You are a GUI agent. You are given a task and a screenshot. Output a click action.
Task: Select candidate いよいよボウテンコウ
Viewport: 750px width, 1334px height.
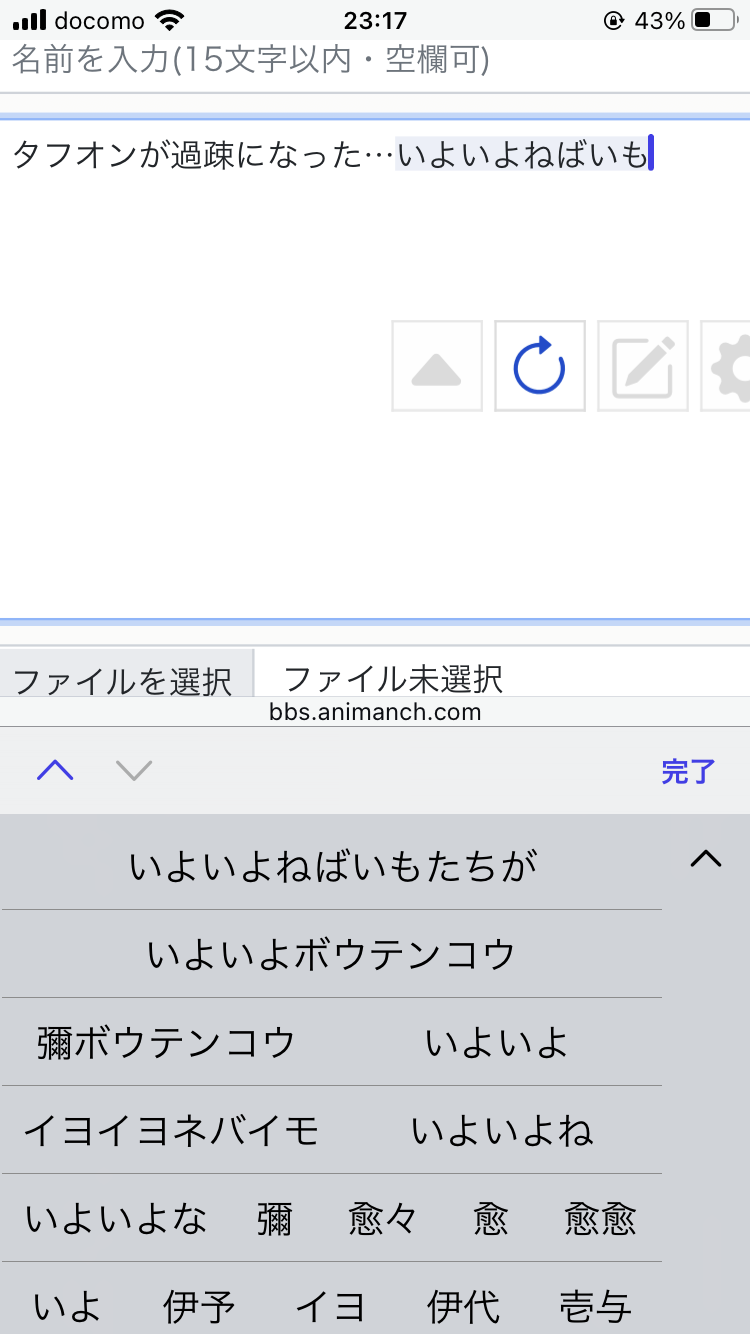[332, 954]
